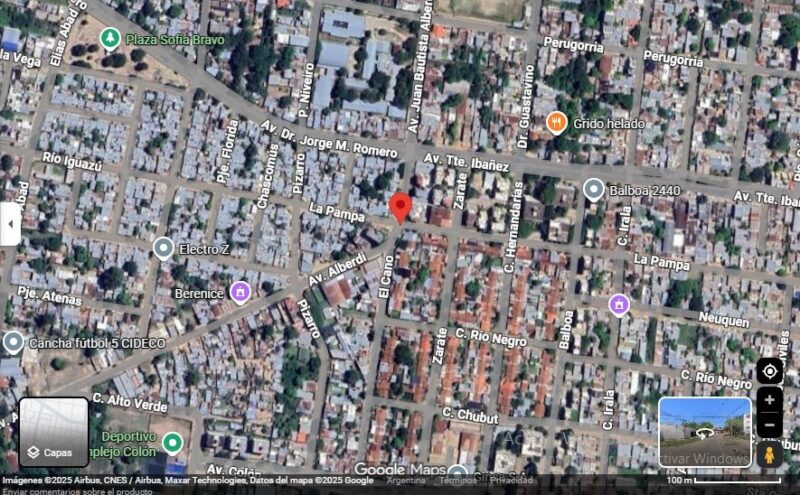Viewport: 800px width, 495px height.
Task: Open the Privacidad link in footer
Action: click(x=511, y=481)
